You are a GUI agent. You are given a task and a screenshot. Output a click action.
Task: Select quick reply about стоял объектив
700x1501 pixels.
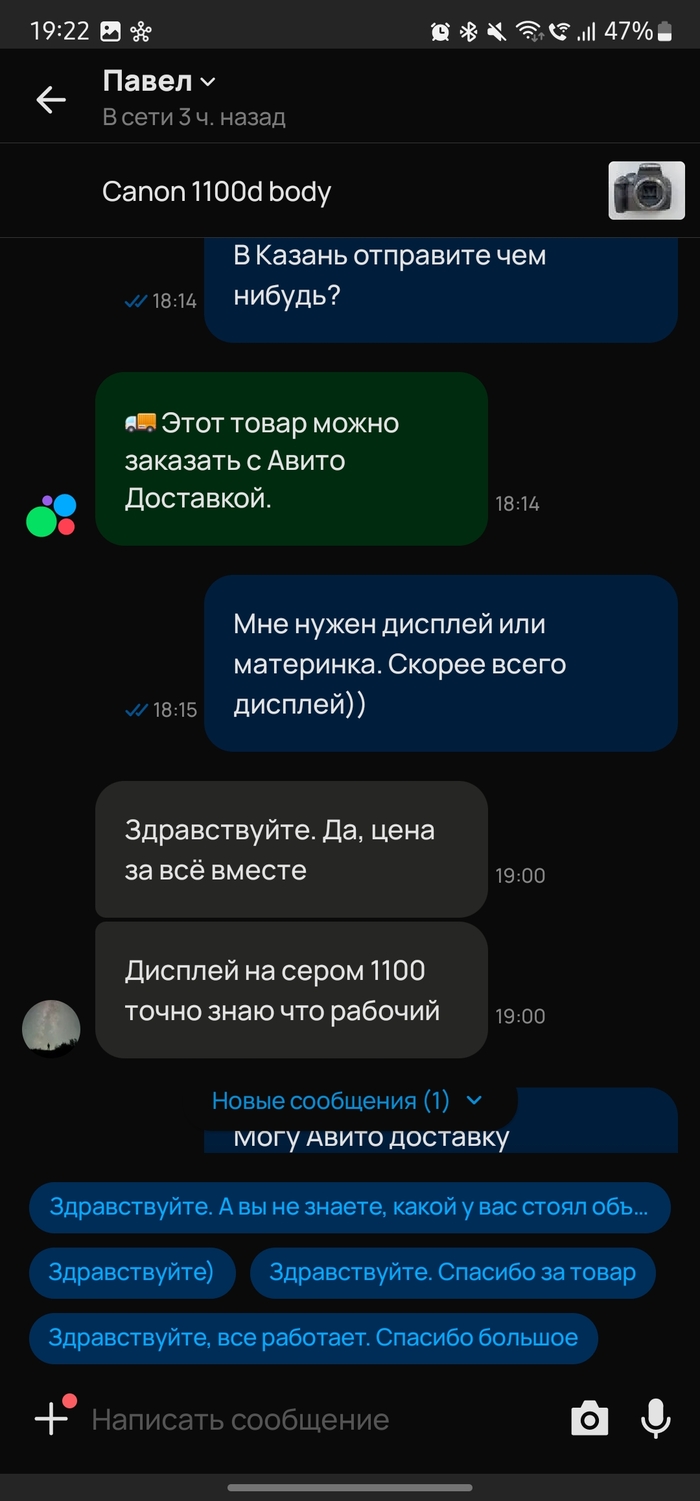click(x=349, y=1207)
